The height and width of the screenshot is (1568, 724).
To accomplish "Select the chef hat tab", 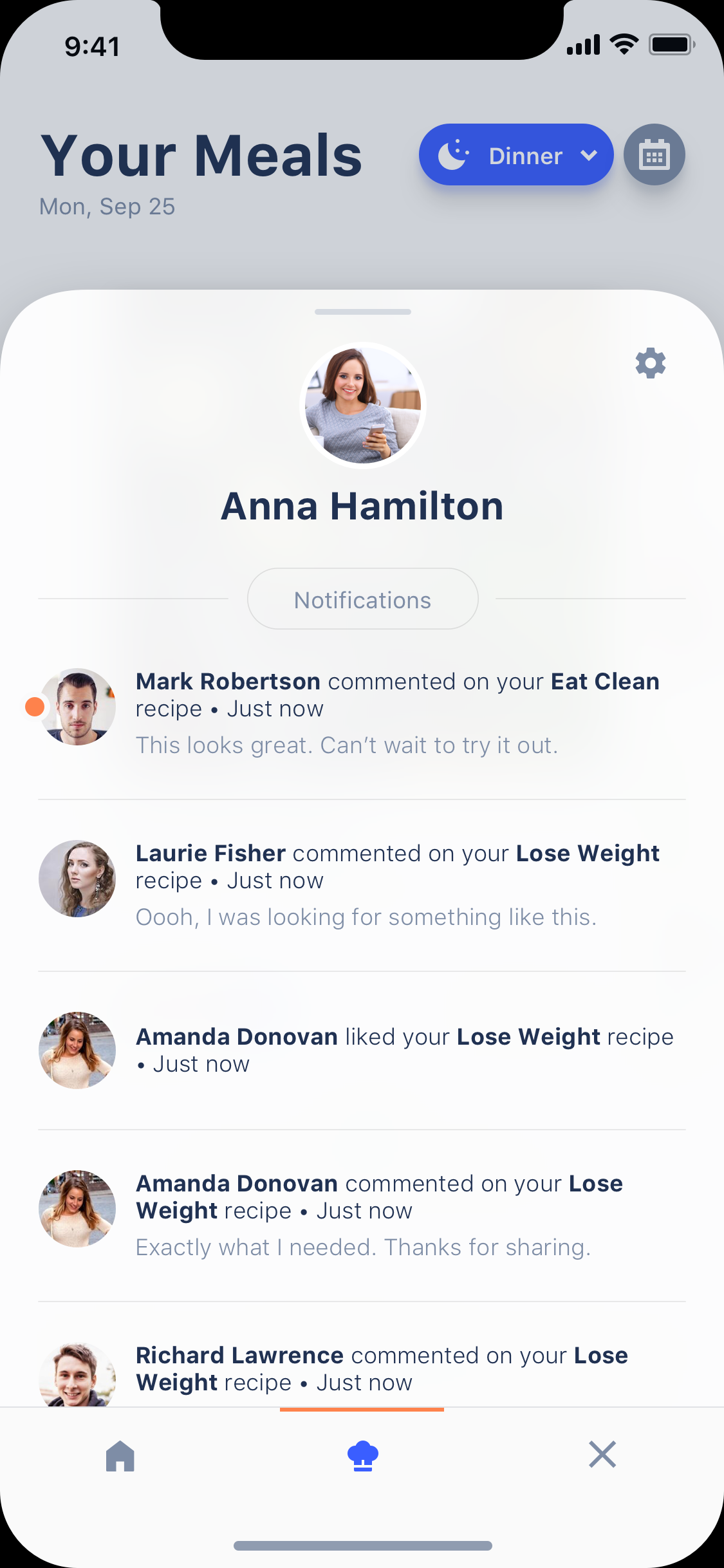I will coord(362,1455).
